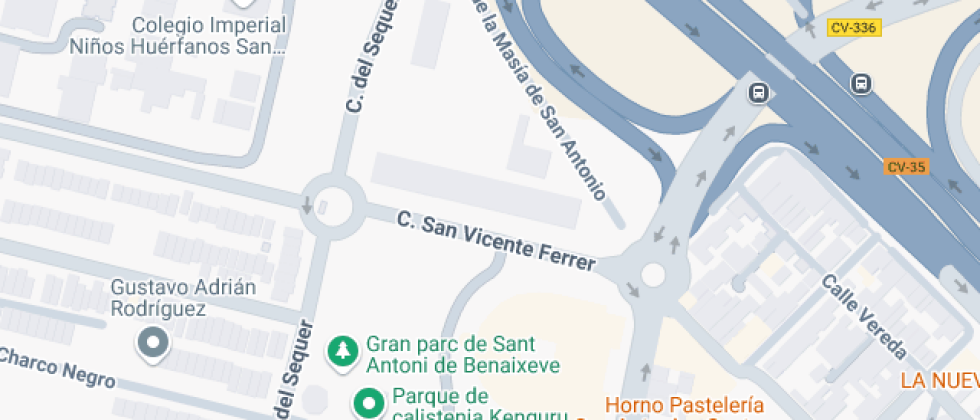
Task: Select the Parque de calistenia Kenguru pin
Action: (x=369, y=403)
